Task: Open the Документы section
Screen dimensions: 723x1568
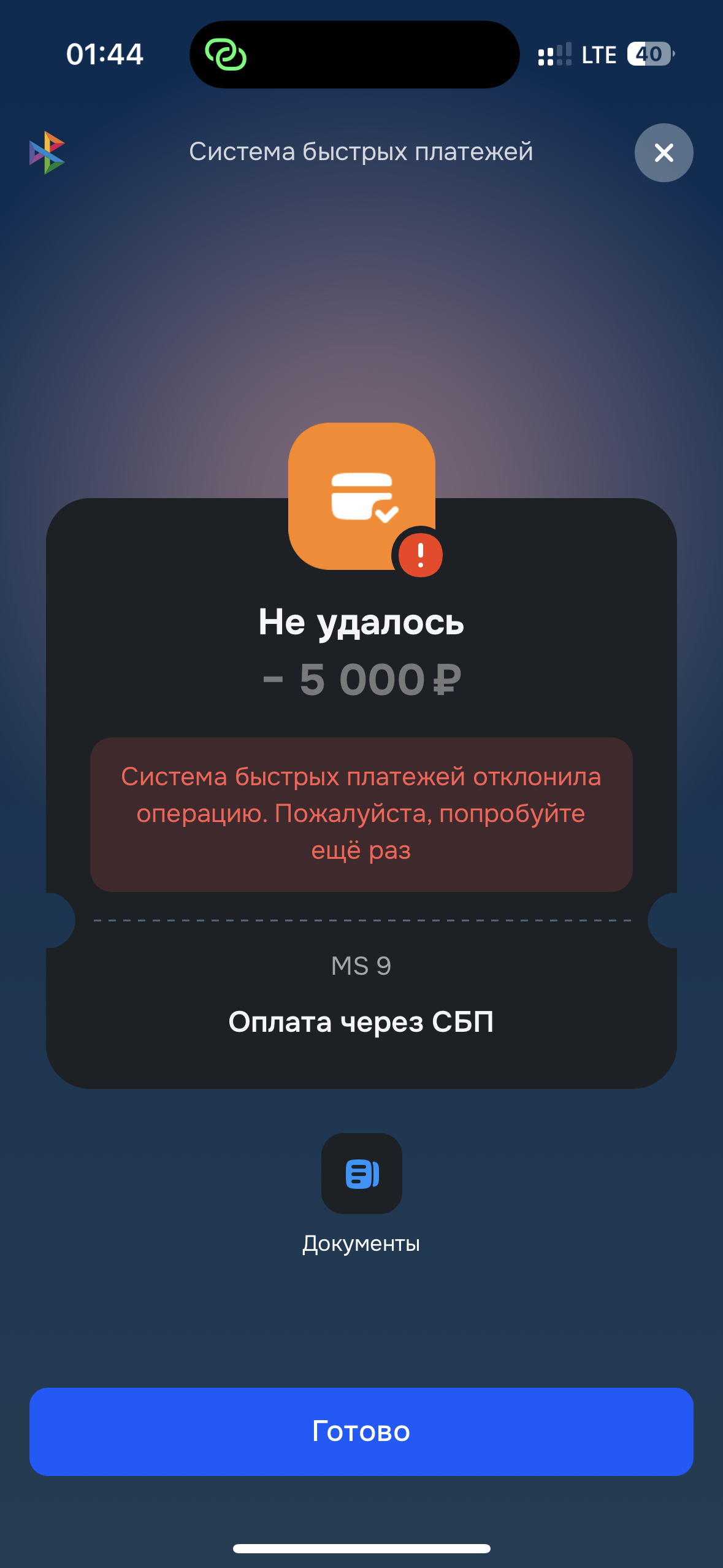Action: (x=361, y=1173)
